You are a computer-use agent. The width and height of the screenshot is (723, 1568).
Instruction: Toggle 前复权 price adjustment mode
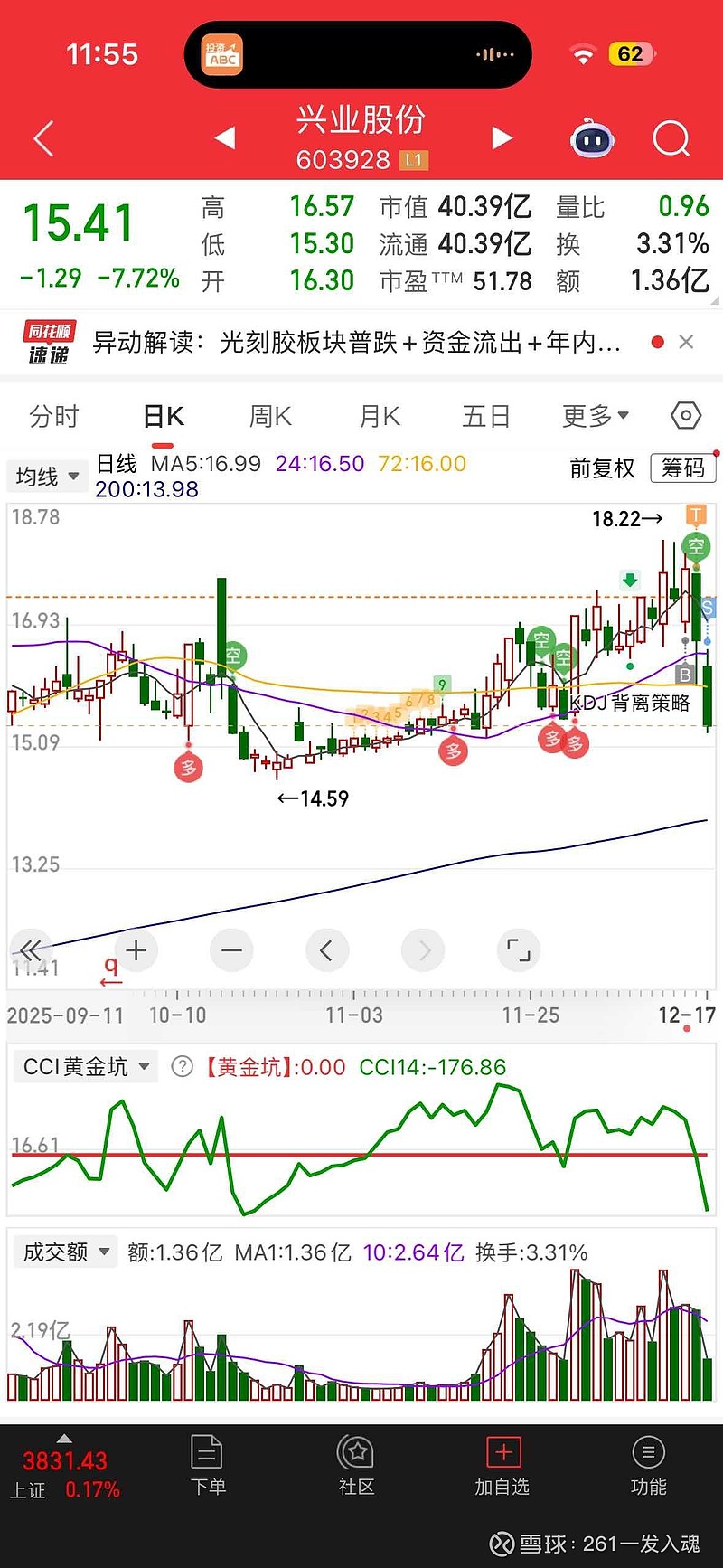(x=602, y=468)
